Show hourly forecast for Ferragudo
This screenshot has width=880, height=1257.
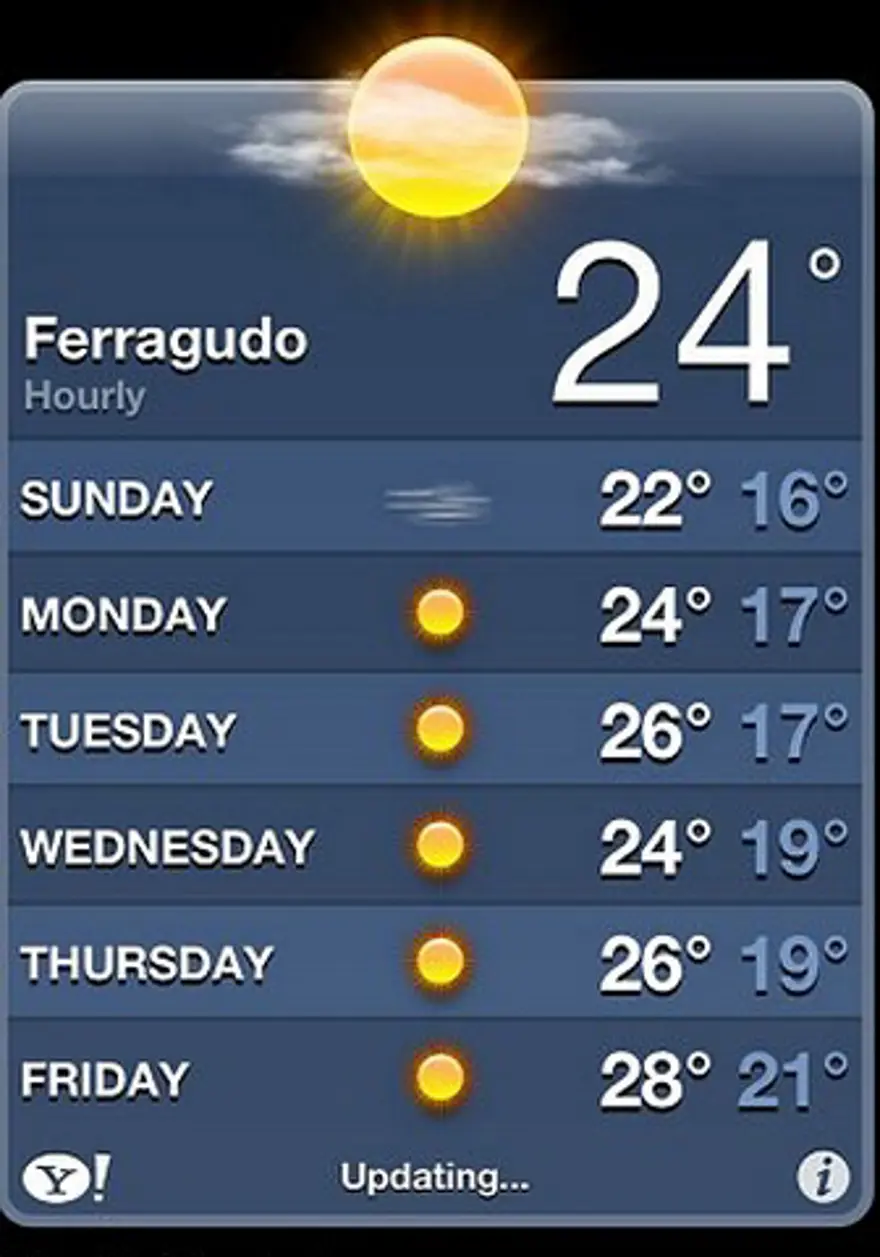[x=84, y=397]
